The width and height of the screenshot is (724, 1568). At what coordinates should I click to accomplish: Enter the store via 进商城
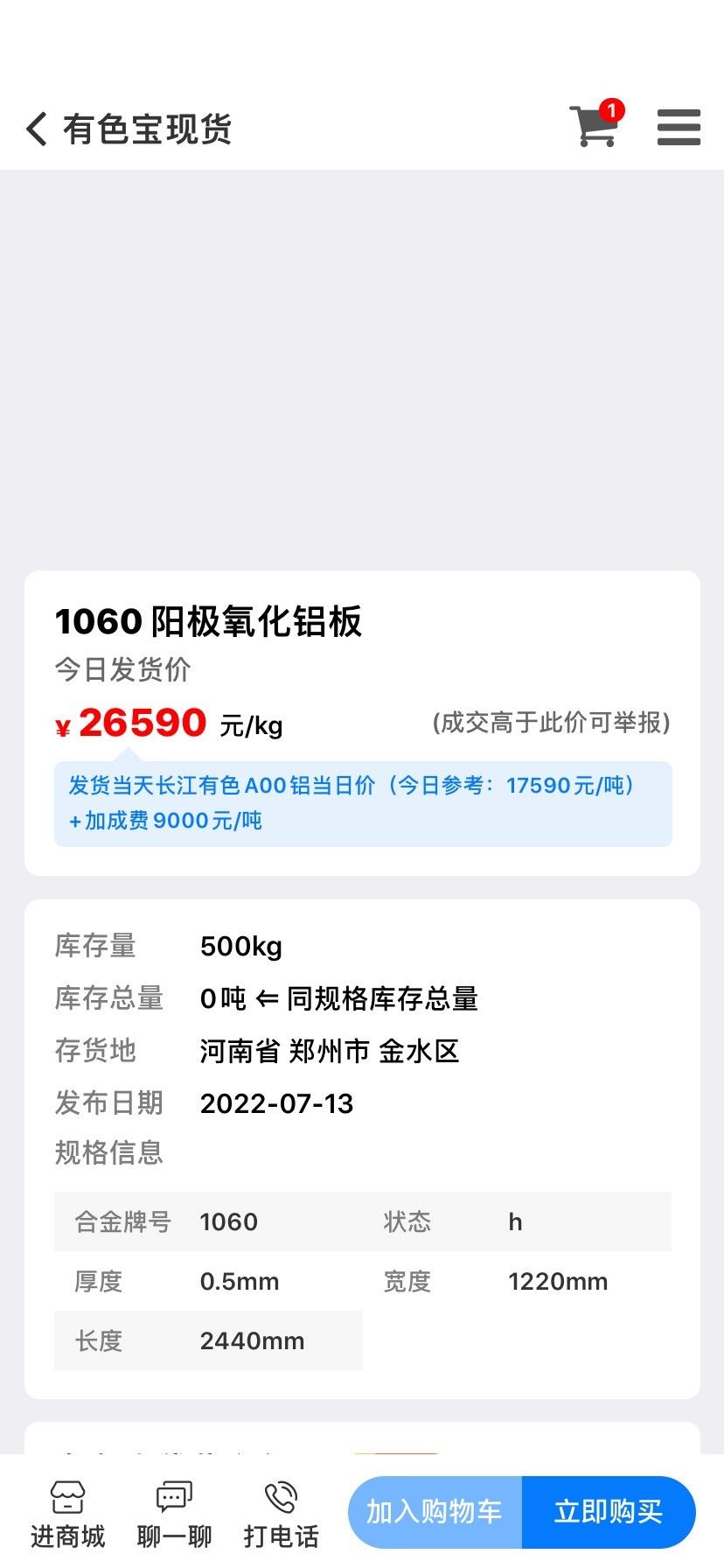tap(67, 1514)
